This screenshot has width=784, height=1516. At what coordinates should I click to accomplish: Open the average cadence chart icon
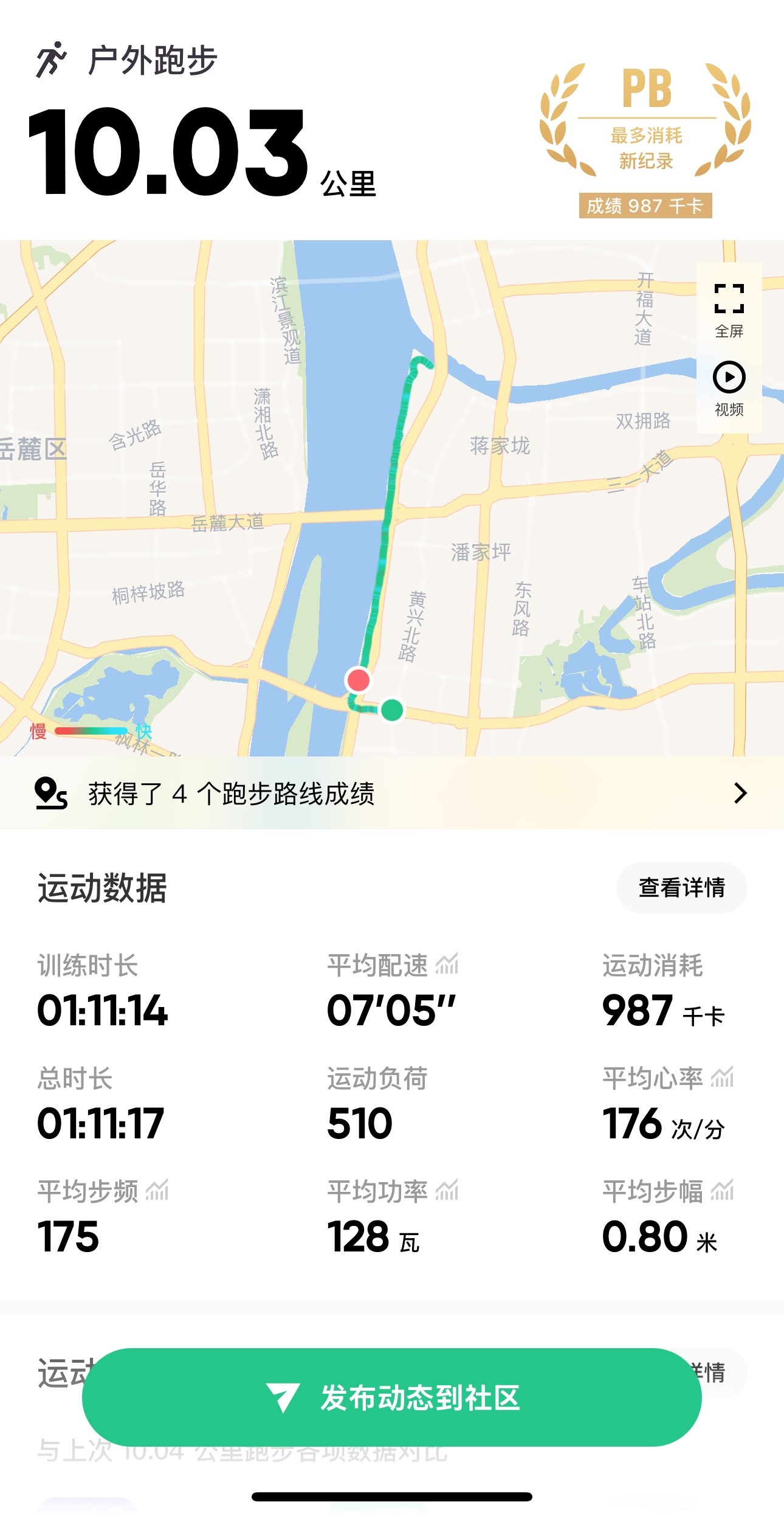(157, 1191)
